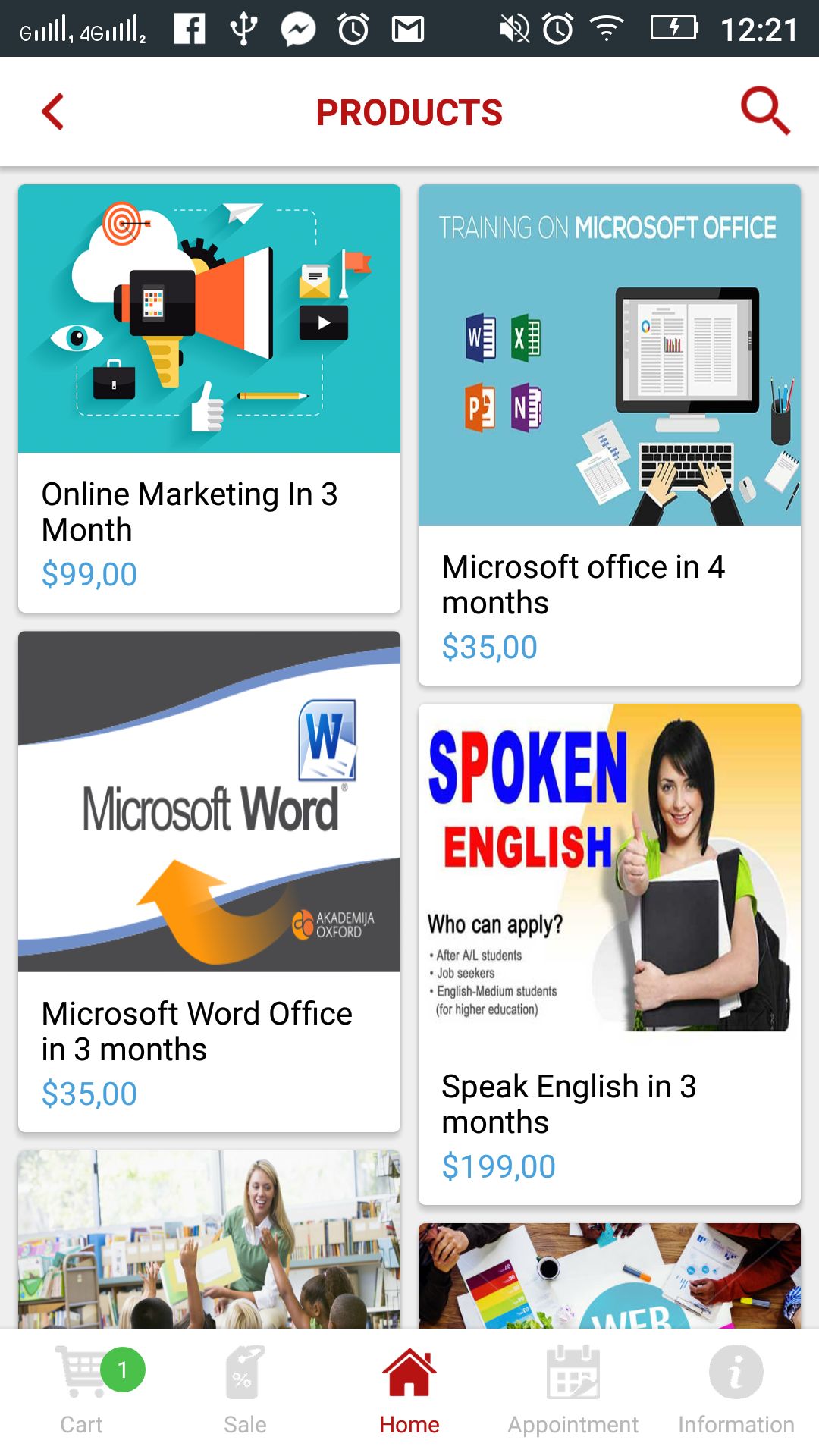The width and height of the screenshot is (819, 1456).
Task: Open the classroom teacher product card
Action: [209, 1239]
